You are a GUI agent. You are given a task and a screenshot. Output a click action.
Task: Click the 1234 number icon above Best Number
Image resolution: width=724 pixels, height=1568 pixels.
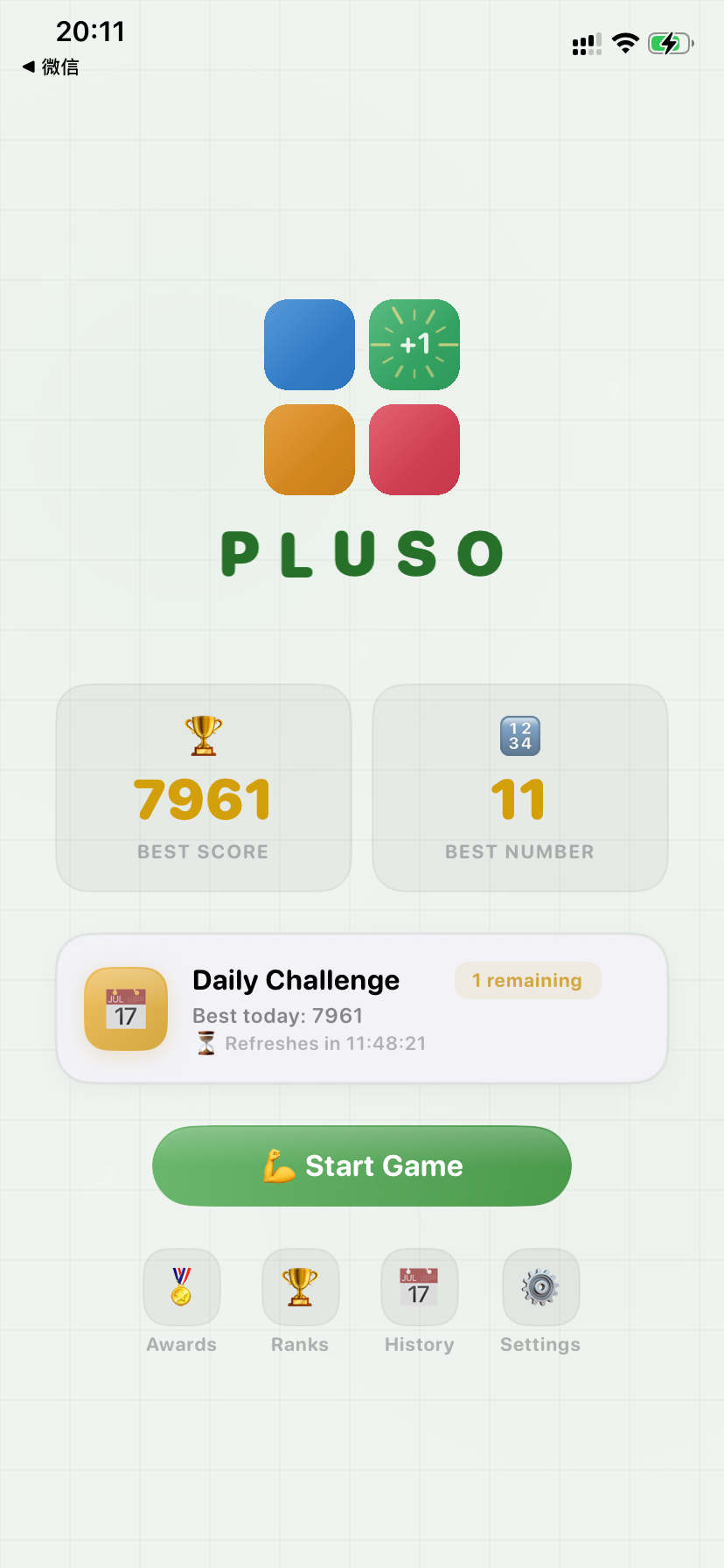(x=519, y=736)
